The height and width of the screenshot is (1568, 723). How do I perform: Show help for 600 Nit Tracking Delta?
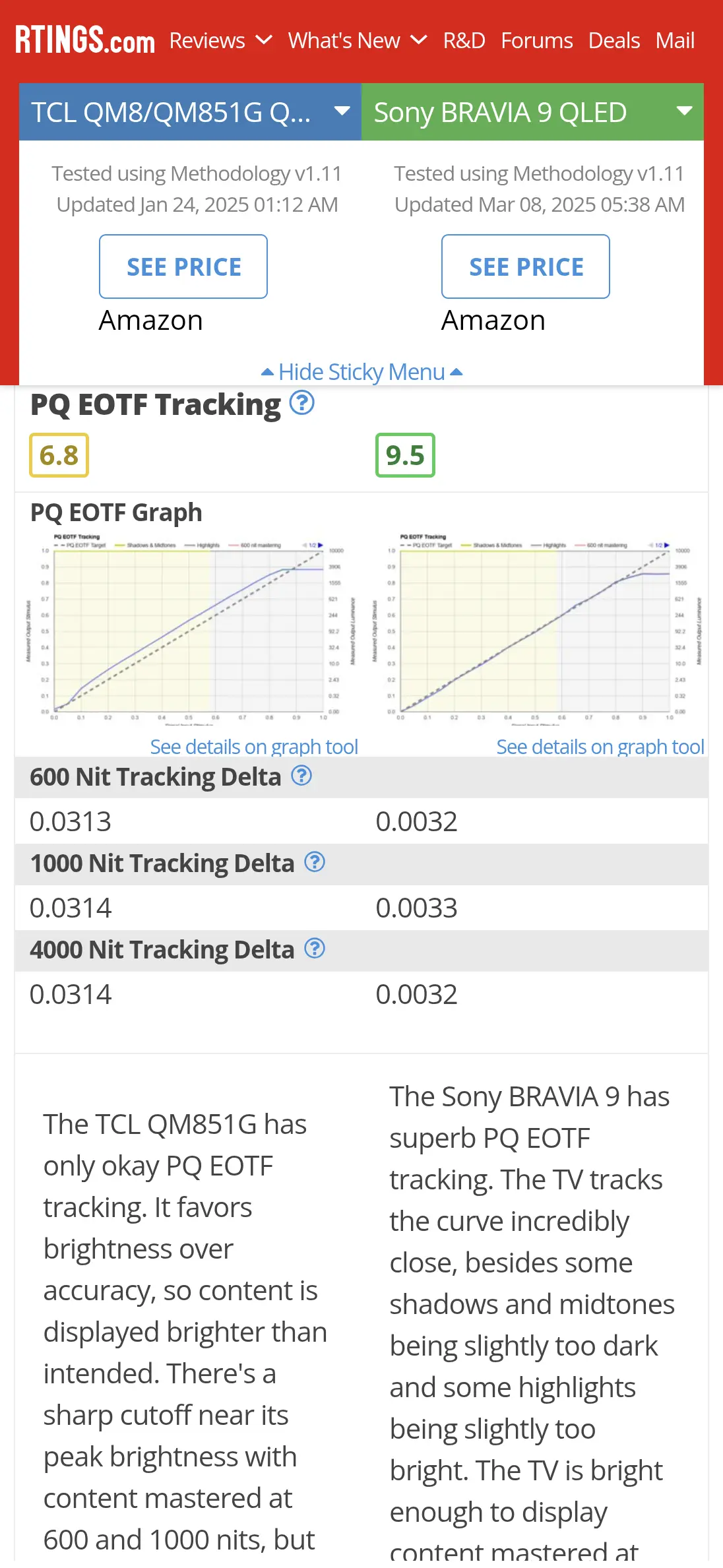pyautogui.click(x=301, y=776)
